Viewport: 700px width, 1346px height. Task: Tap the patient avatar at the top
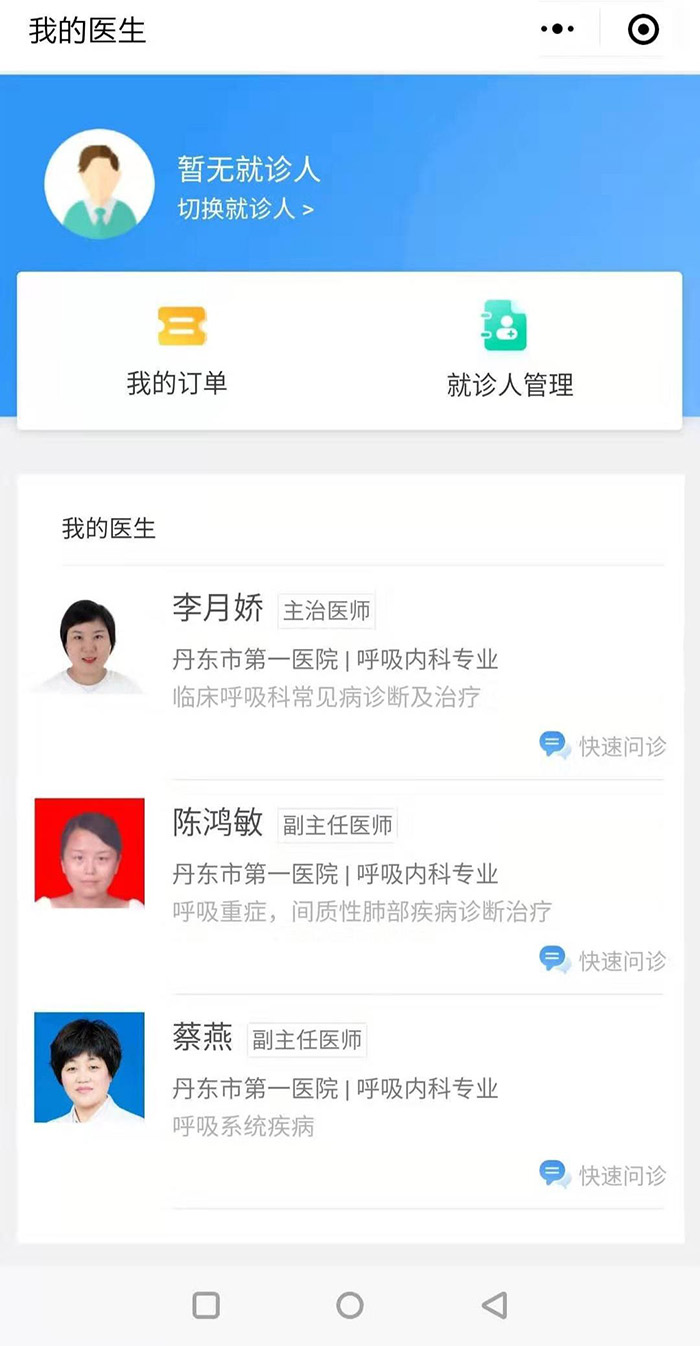99,184
